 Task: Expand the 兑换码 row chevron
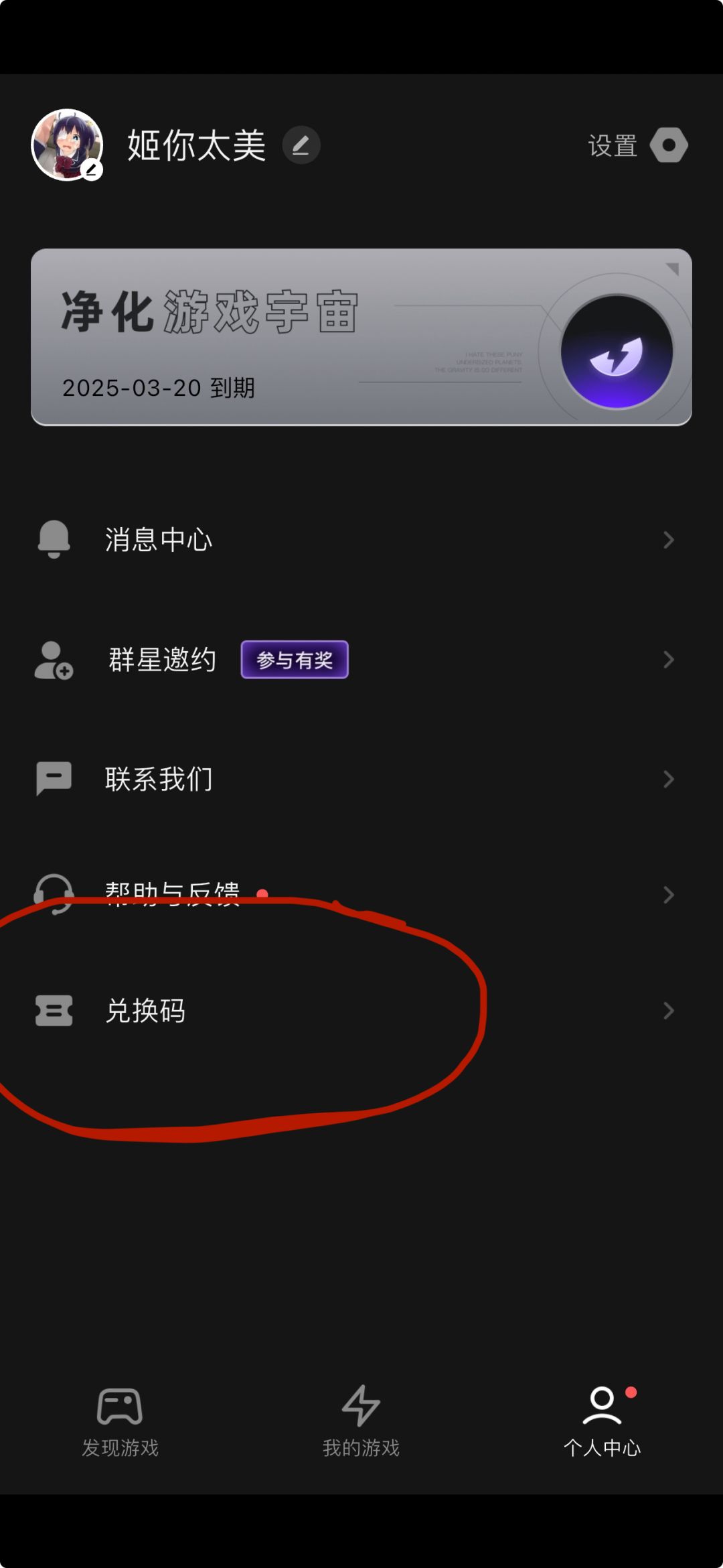[669, 1010]
